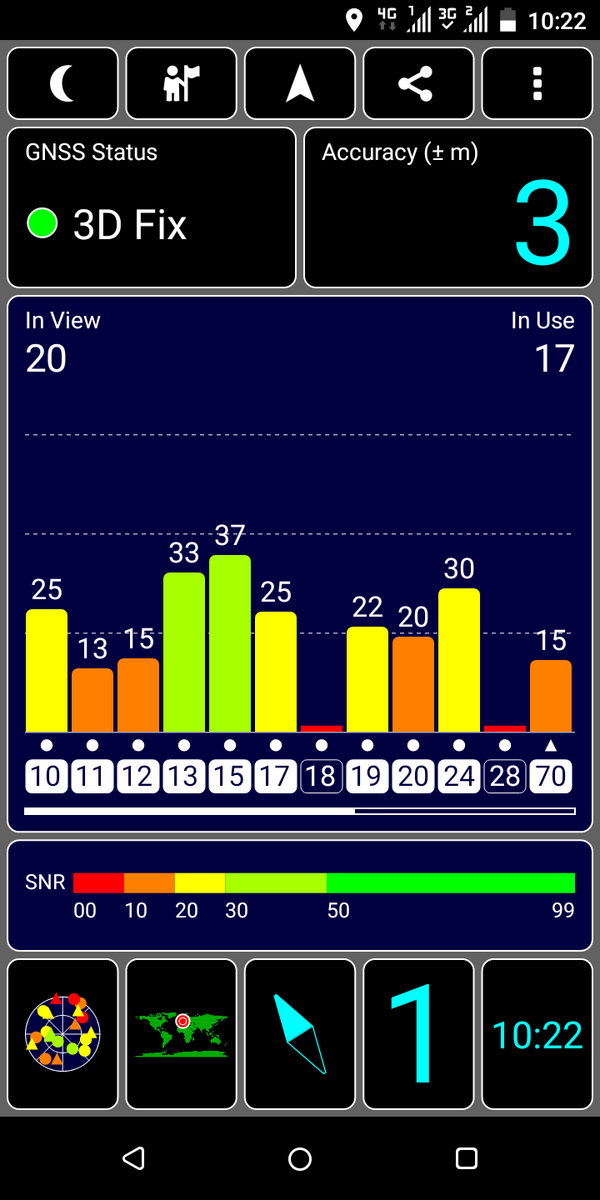Open the GNSS Status 3D Fix panel
Image resolution: width=600 pixels, height=1200 pixels.
pyautogui.click(x=152, y=208)
